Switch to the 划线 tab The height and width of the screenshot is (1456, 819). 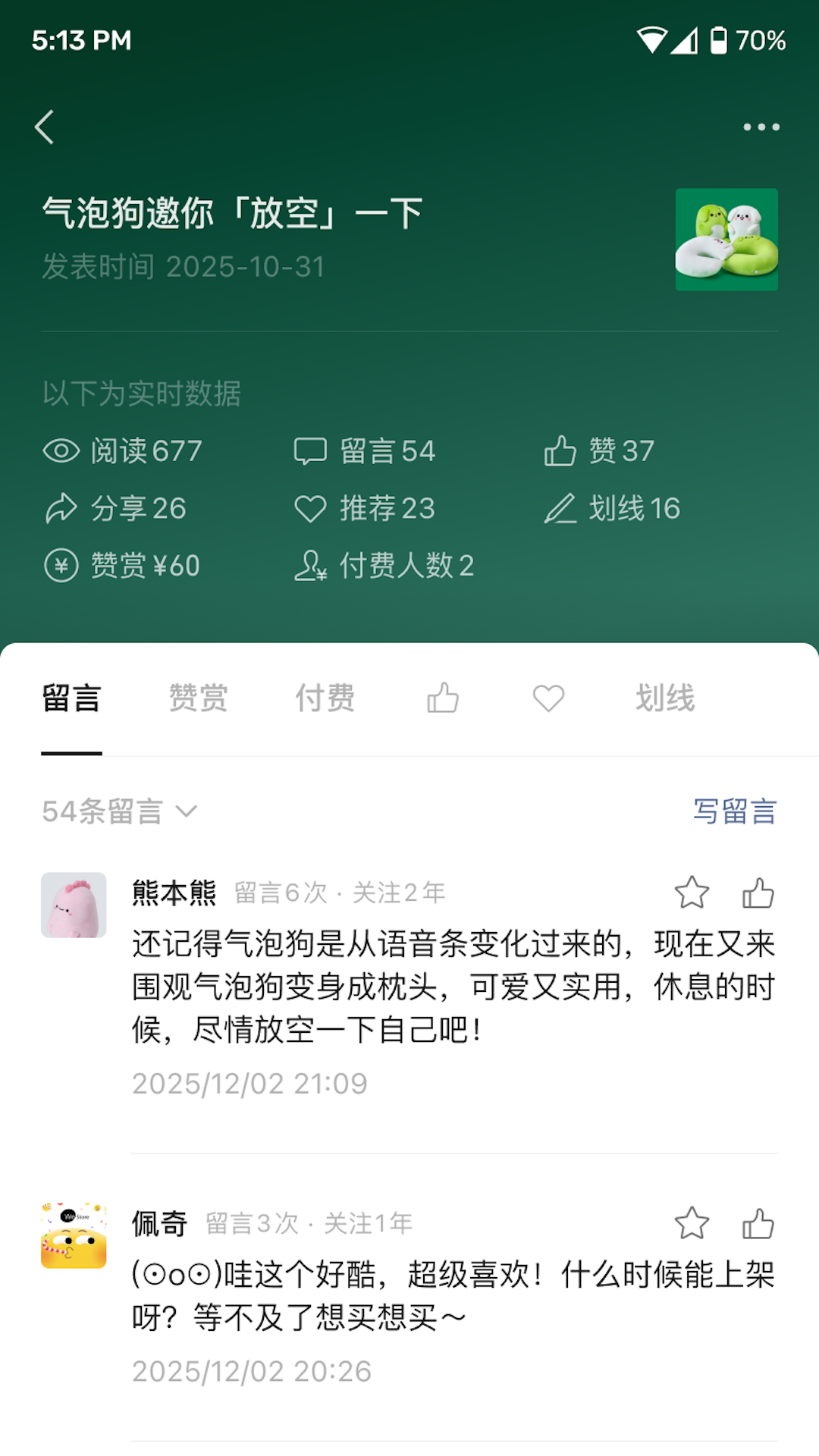tap(667, 698)
